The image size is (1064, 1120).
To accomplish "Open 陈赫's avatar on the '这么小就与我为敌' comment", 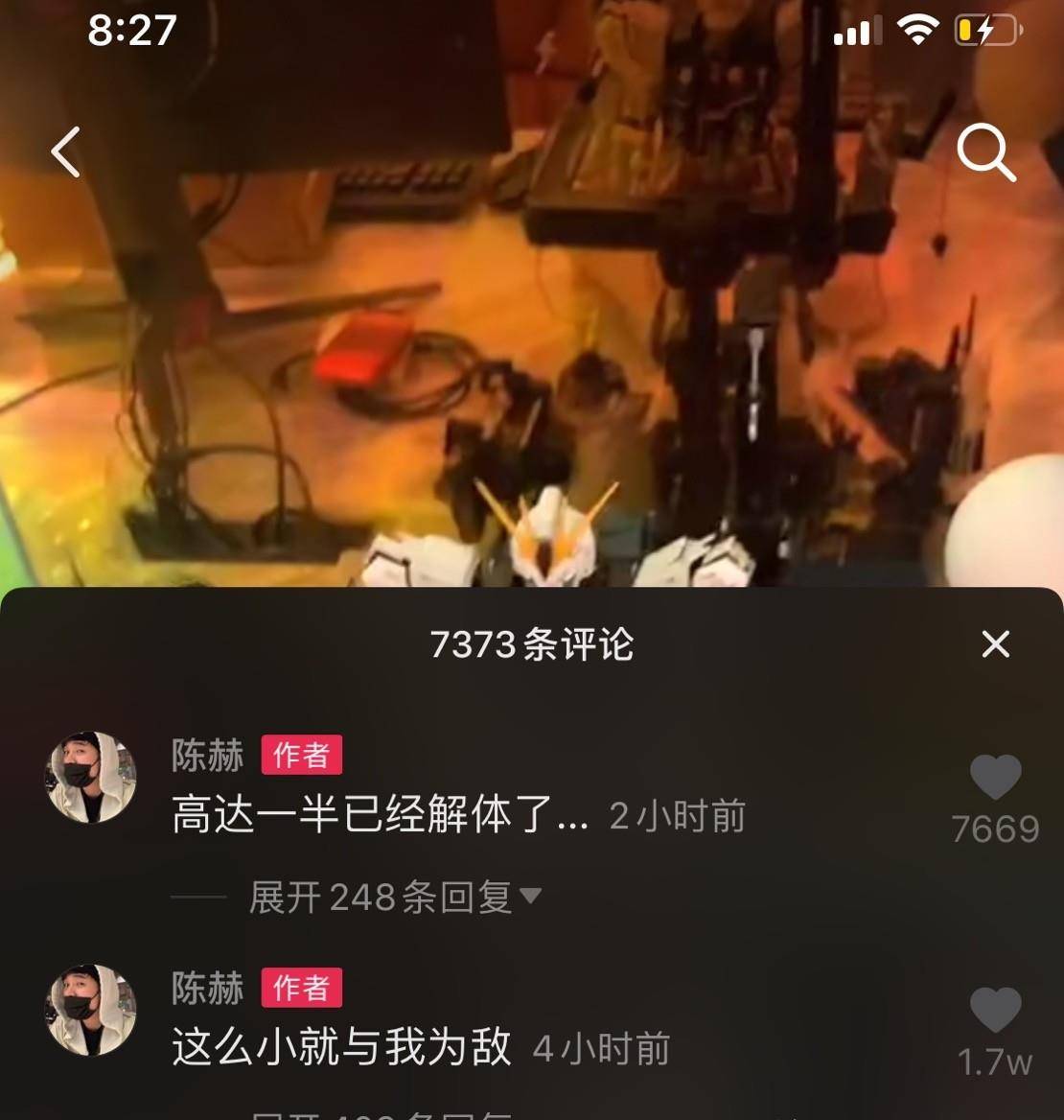I will coord(92,1010).
